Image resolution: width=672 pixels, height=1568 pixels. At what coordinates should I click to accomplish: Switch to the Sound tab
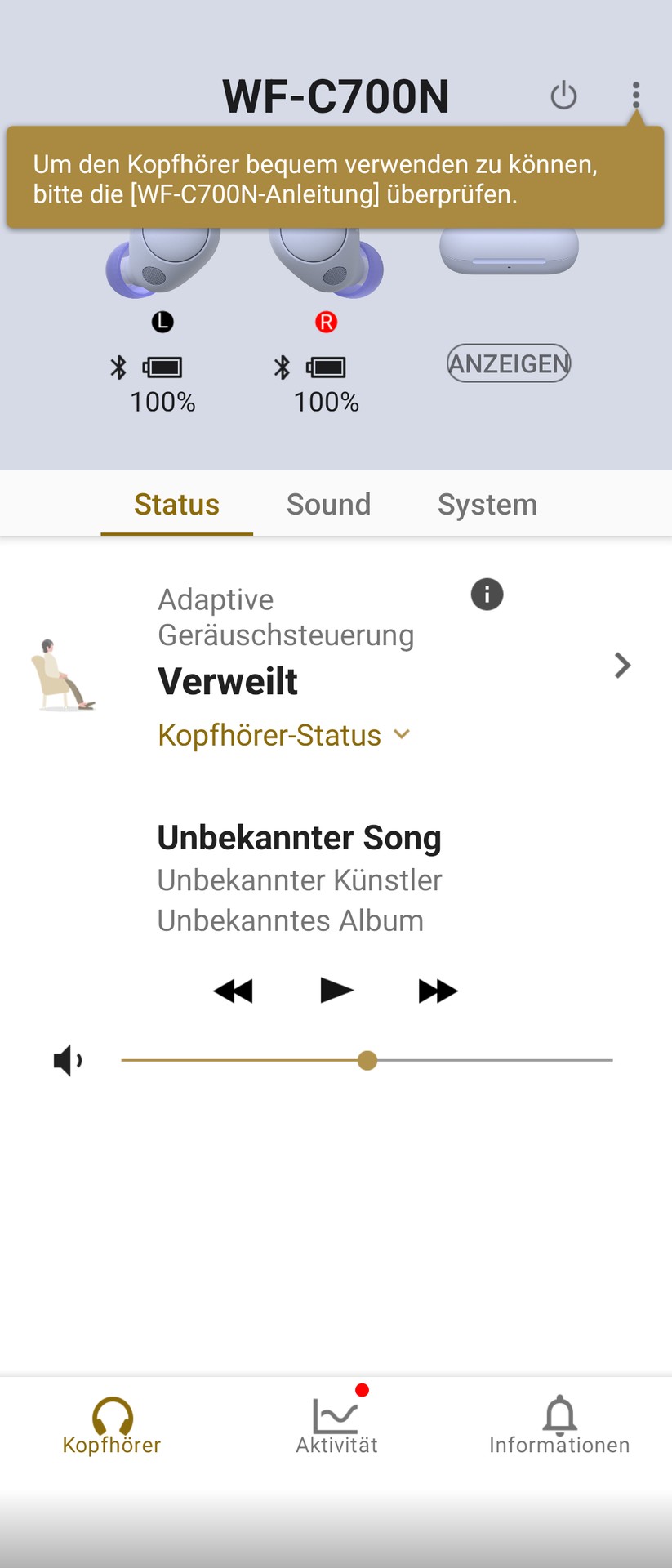pos(328,505)
